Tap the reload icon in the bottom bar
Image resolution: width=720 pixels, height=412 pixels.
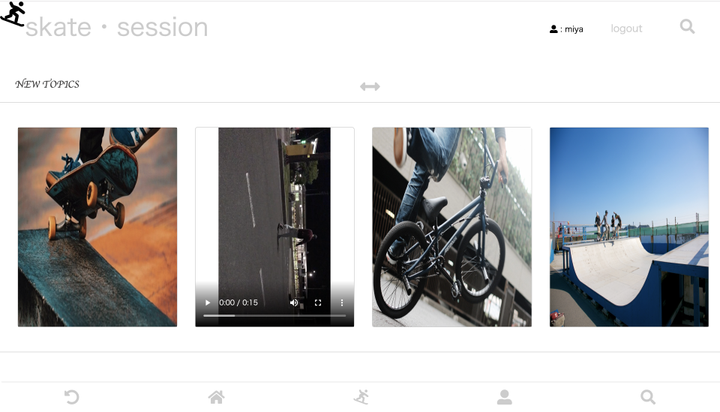pyautogui.click(x=72, y=397)
